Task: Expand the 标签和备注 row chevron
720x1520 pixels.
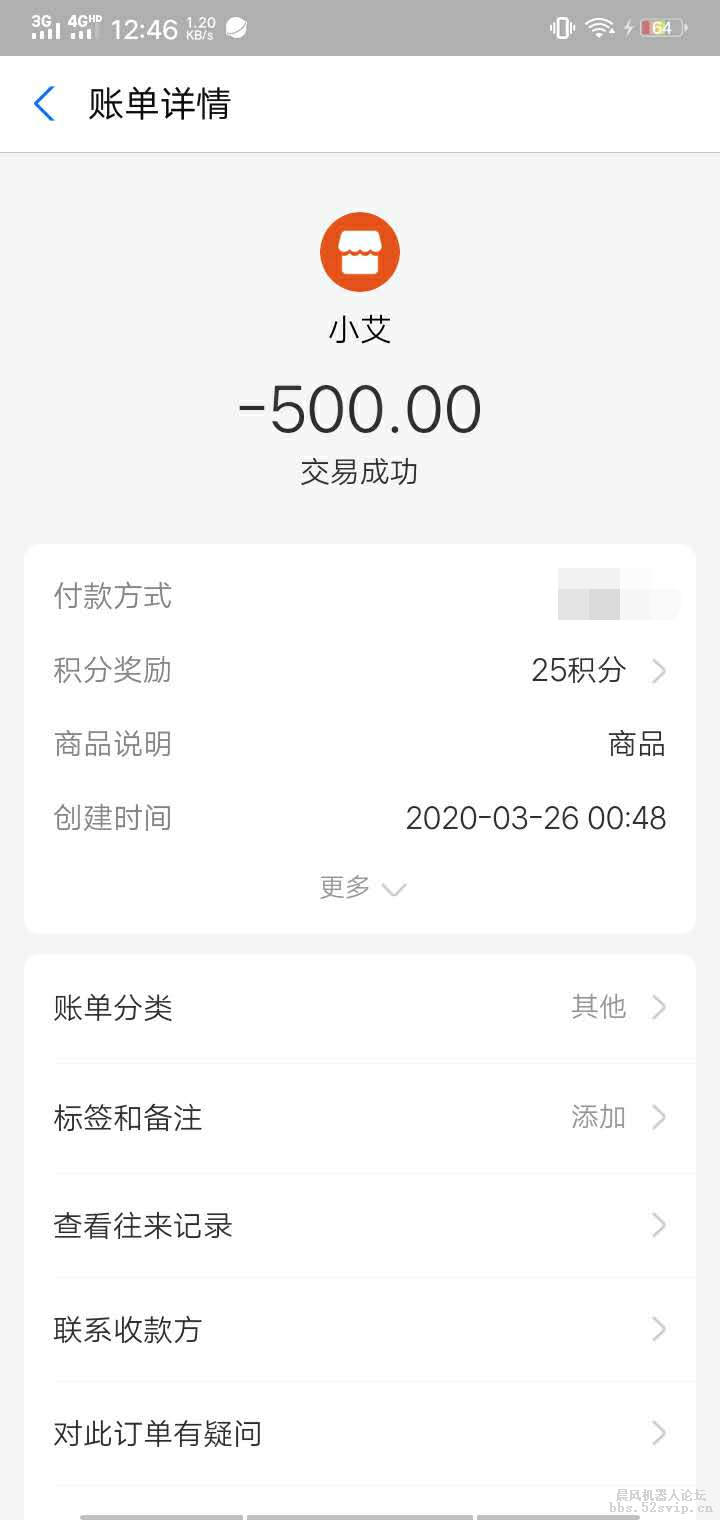Action: (x=659, y=1118)
